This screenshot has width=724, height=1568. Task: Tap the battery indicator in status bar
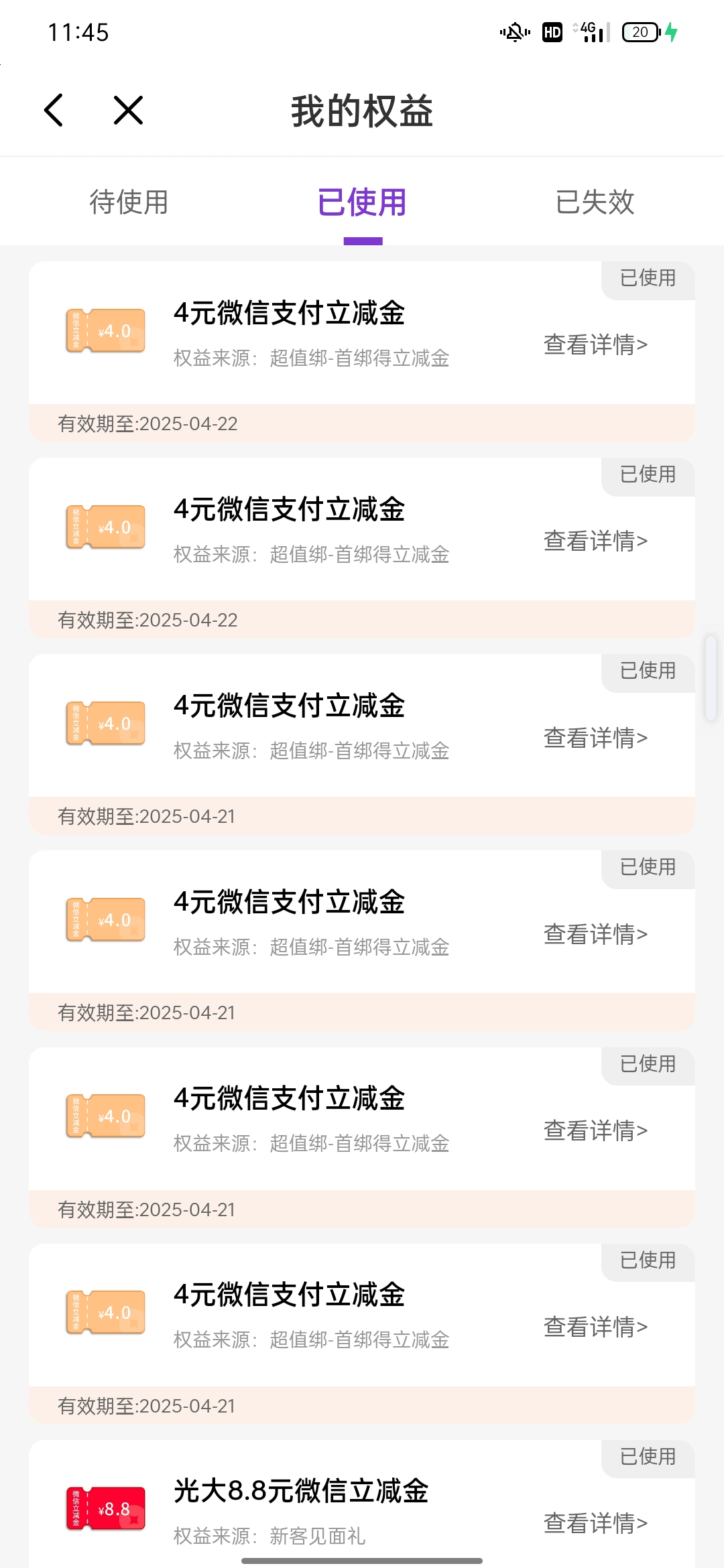(x=639, y=31)
